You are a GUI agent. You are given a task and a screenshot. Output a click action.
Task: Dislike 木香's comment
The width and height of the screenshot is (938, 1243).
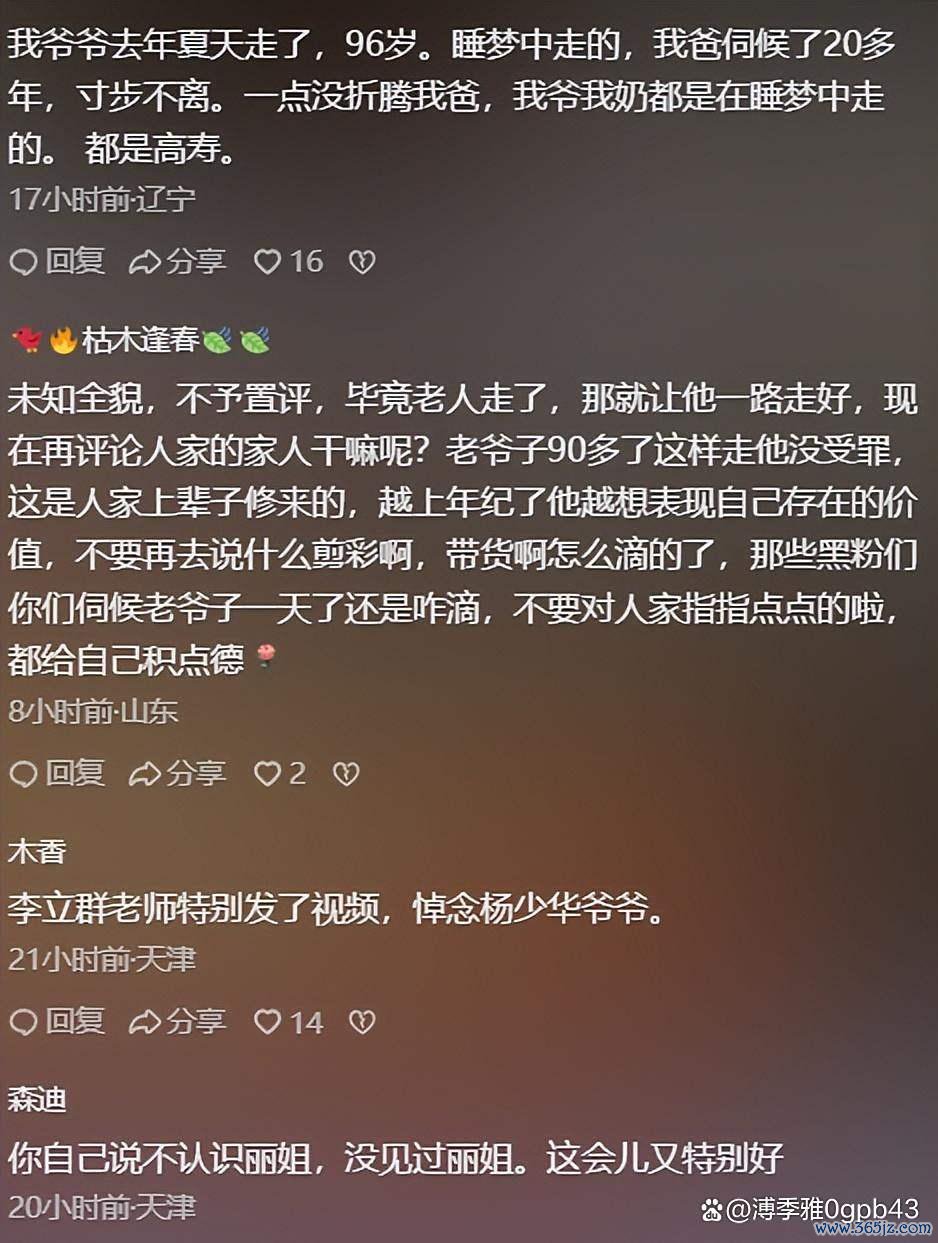361,1021
